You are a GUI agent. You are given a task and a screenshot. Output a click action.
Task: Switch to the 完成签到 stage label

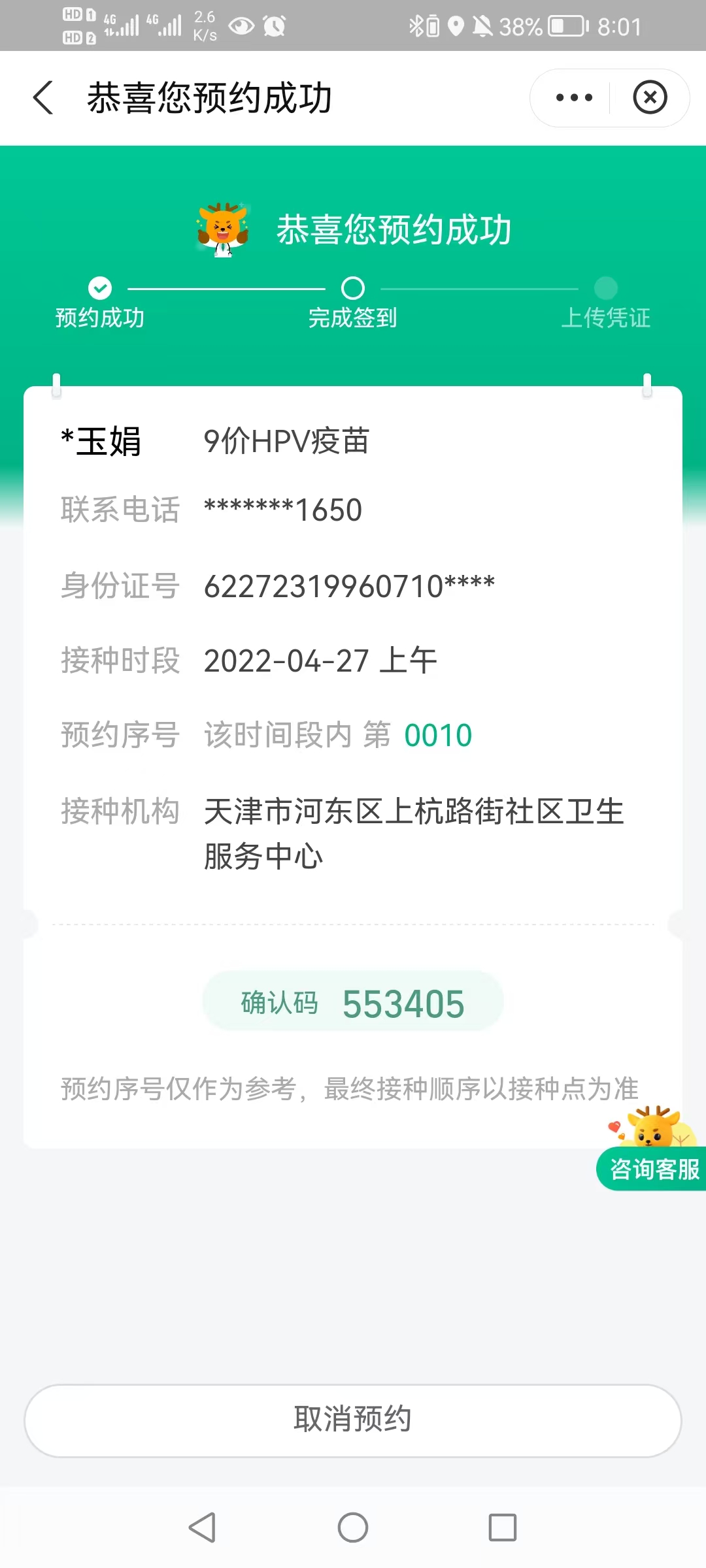(352, 319)
